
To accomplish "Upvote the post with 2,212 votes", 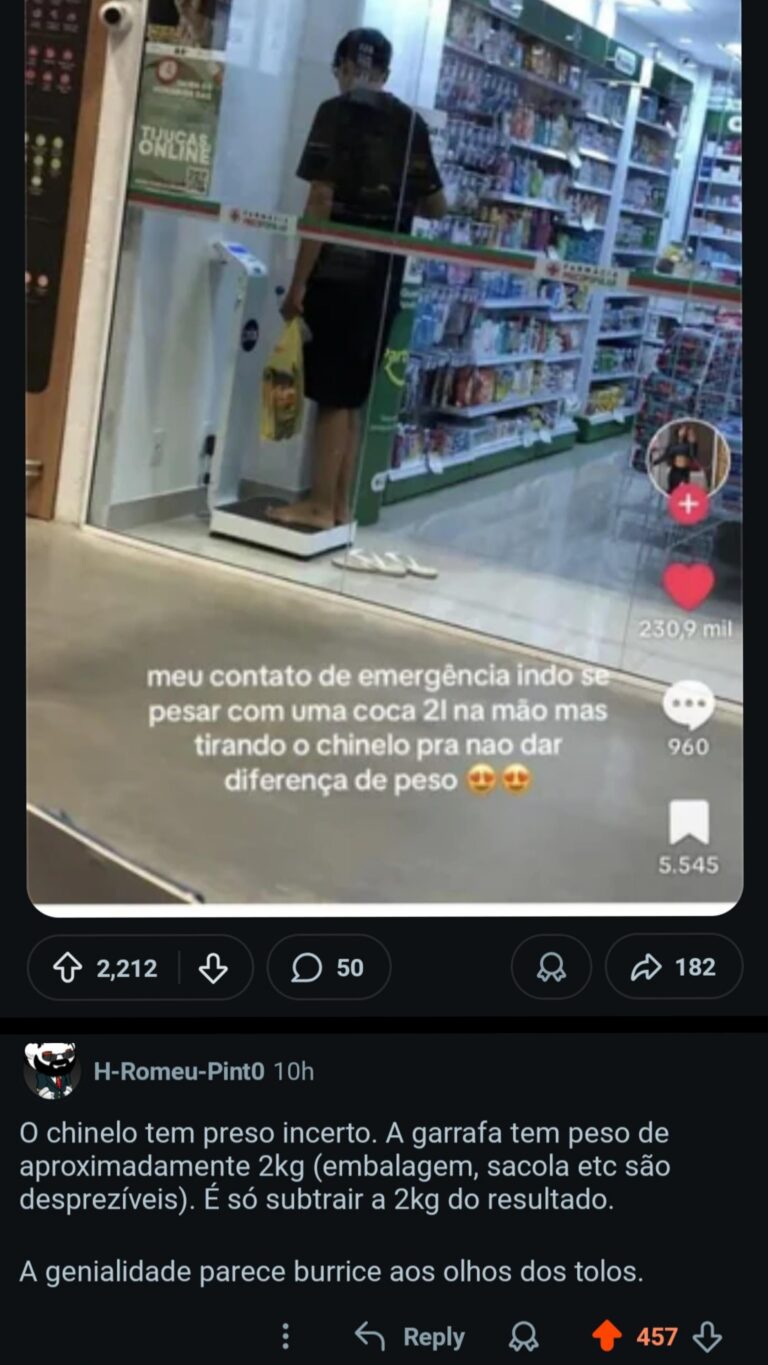I will pos(67,968).
